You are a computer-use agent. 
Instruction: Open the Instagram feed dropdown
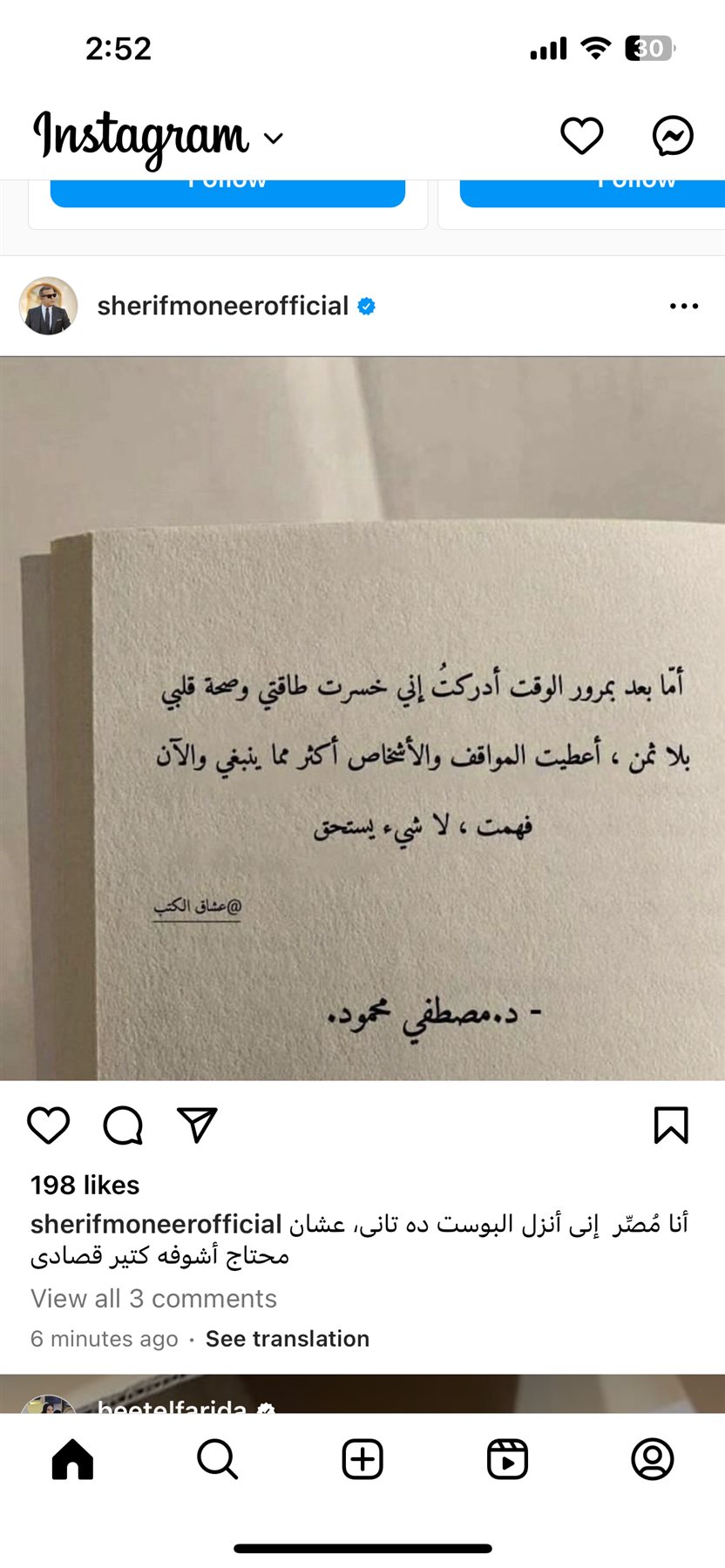click(x=274, y=139)
